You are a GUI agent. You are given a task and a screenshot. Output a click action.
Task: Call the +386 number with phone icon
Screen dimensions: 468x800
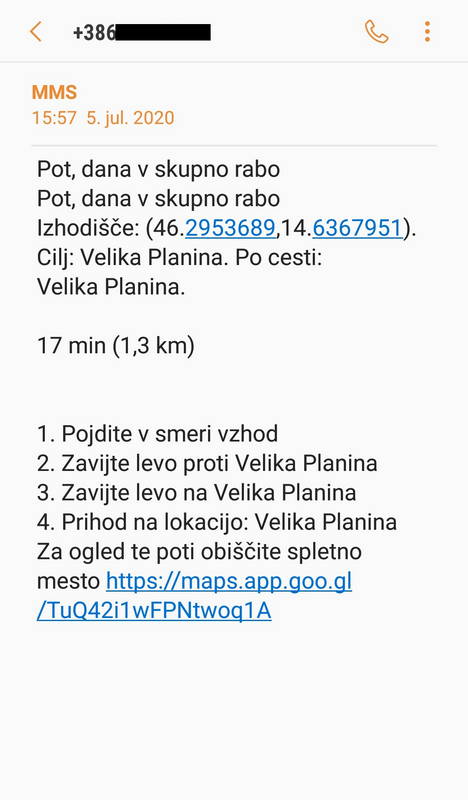point(377,32)
